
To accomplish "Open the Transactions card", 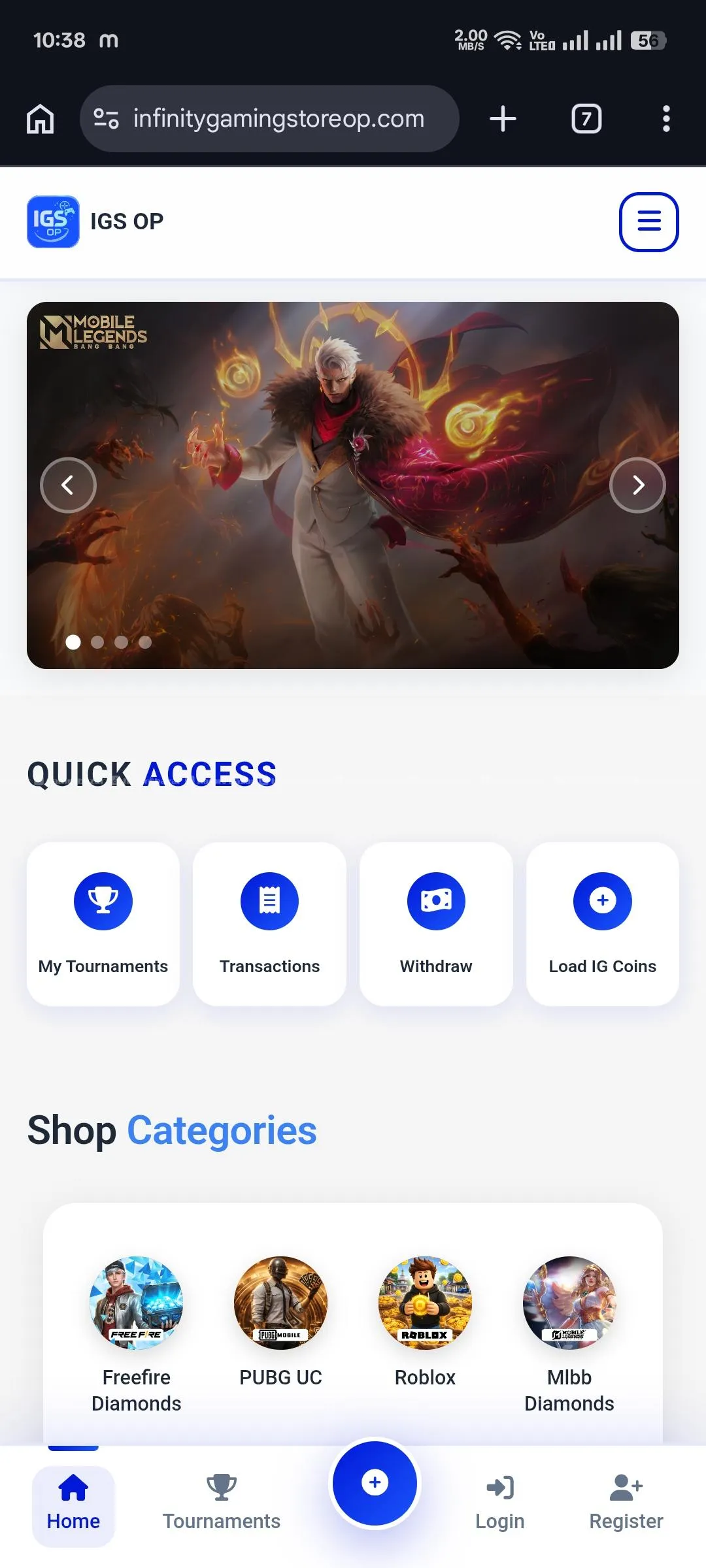I will (269, 924).
